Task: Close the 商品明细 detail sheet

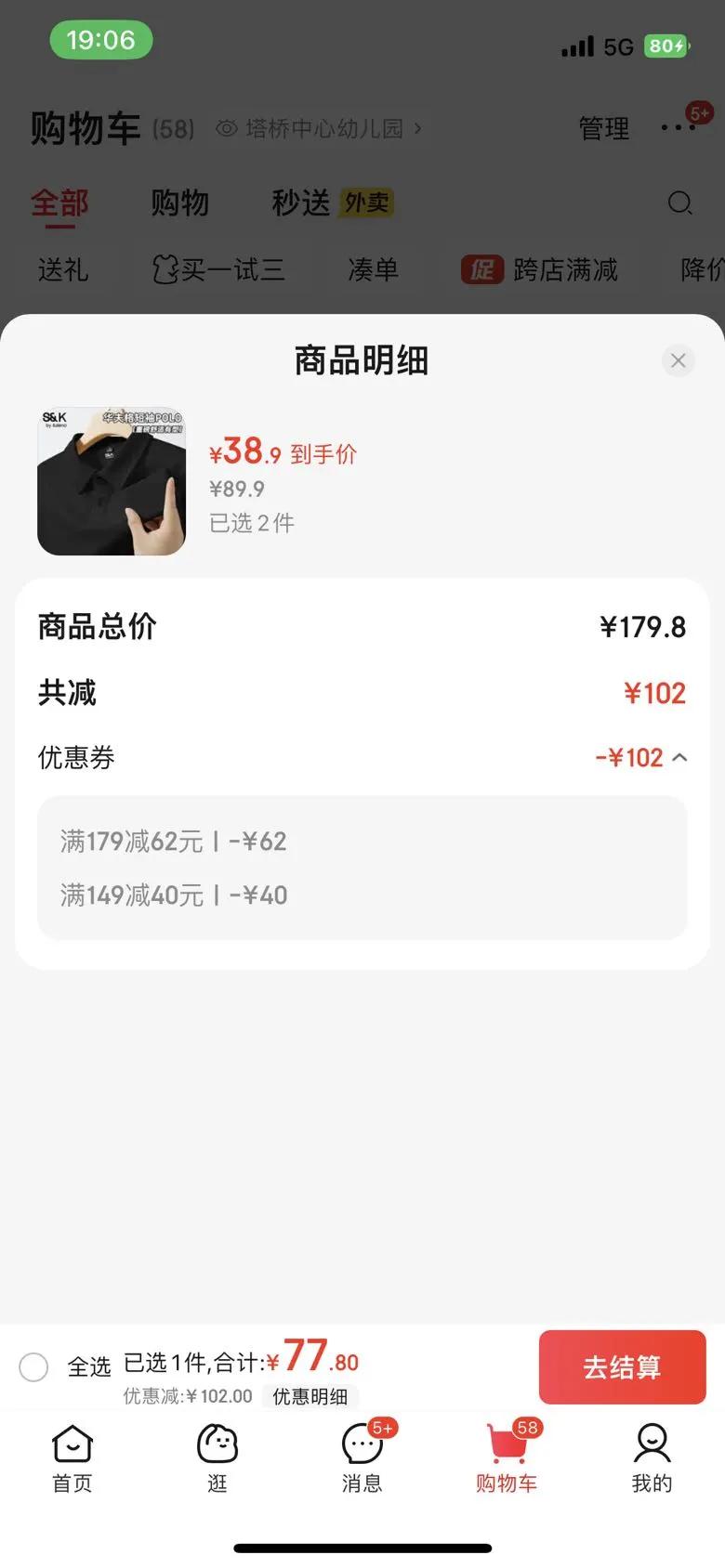Action: [679, 360]
